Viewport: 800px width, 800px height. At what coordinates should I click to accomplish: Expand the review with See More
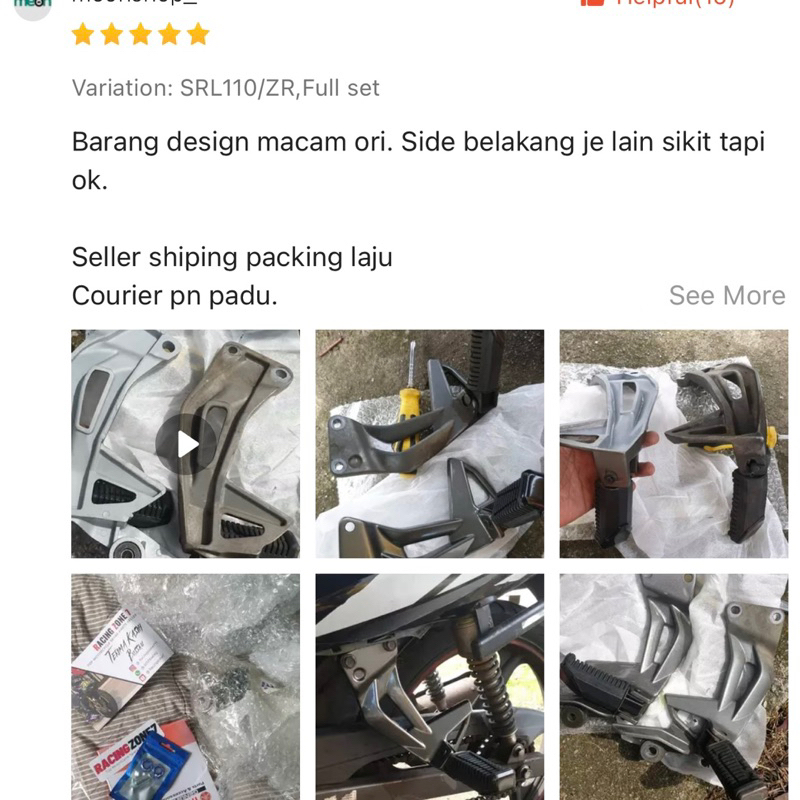coord(727,296)
